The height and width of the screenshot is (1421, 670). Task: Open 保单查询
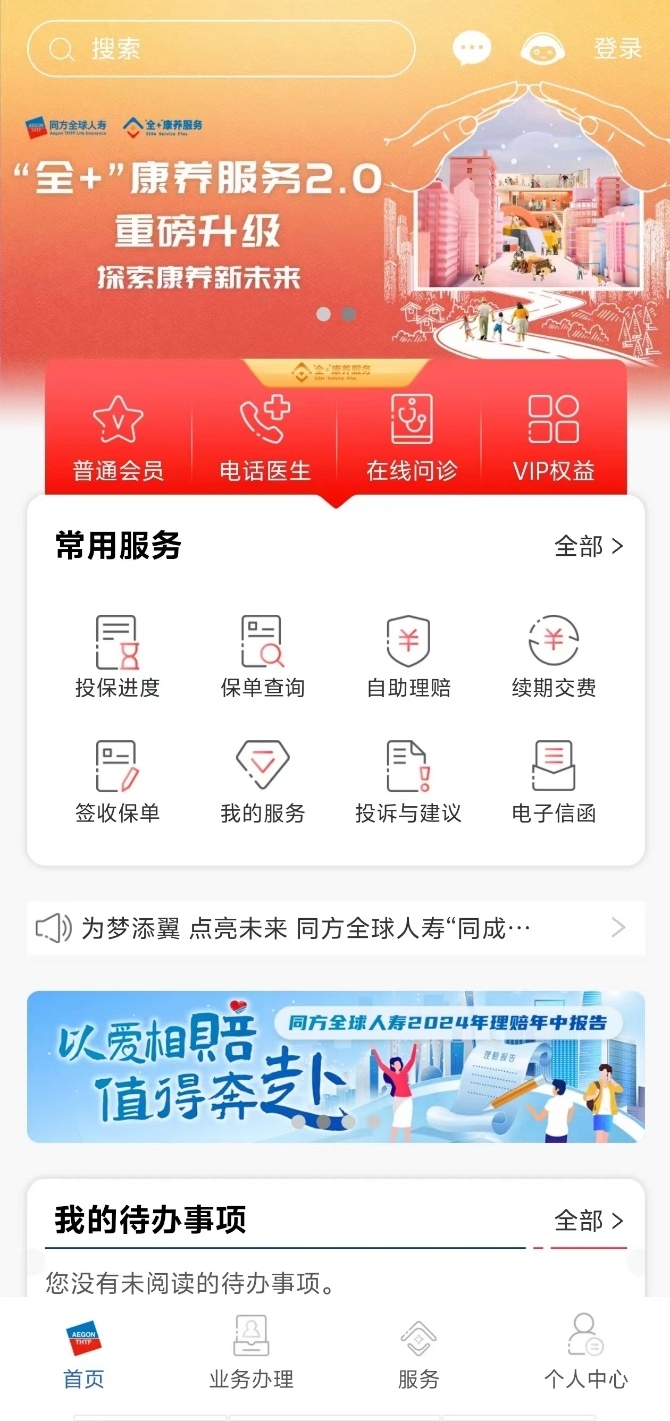(x=263, y=657)
